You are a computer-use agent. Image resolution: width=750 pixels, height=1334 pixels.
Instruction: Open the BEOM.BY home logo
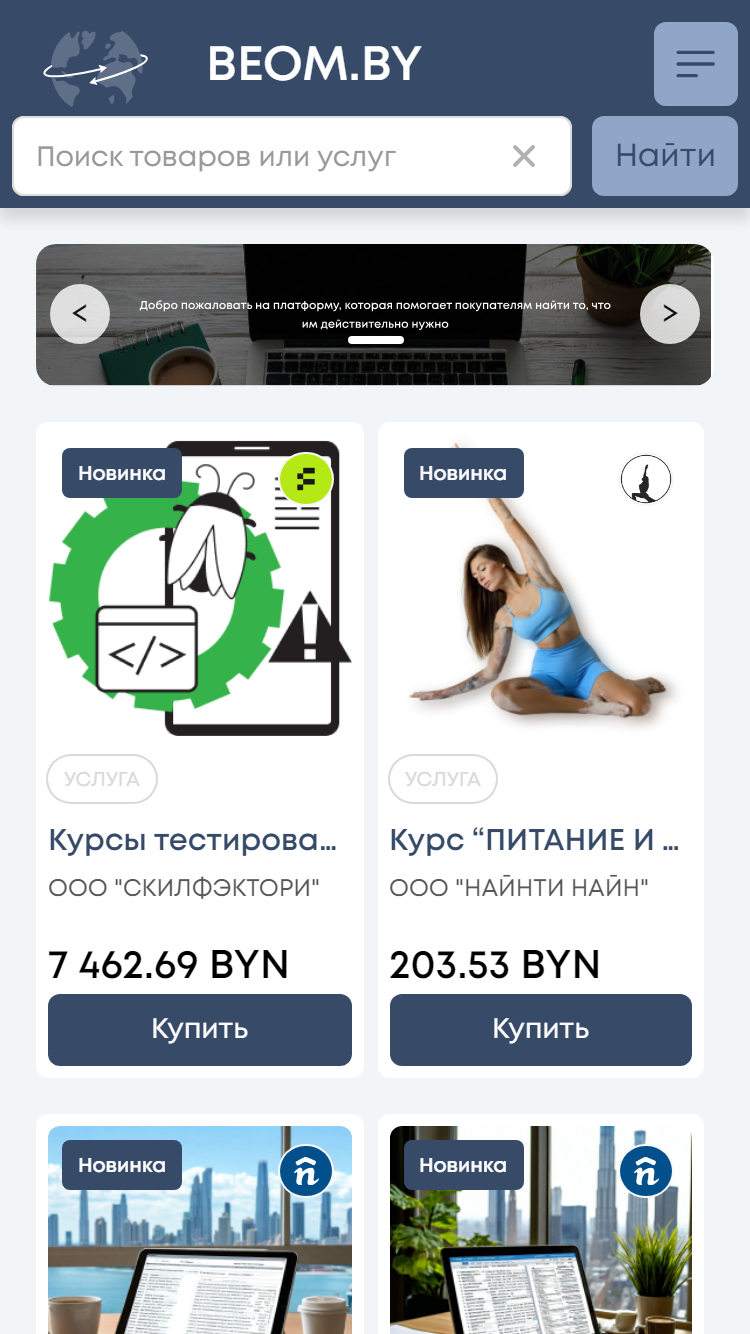click(x=233, y=65)
